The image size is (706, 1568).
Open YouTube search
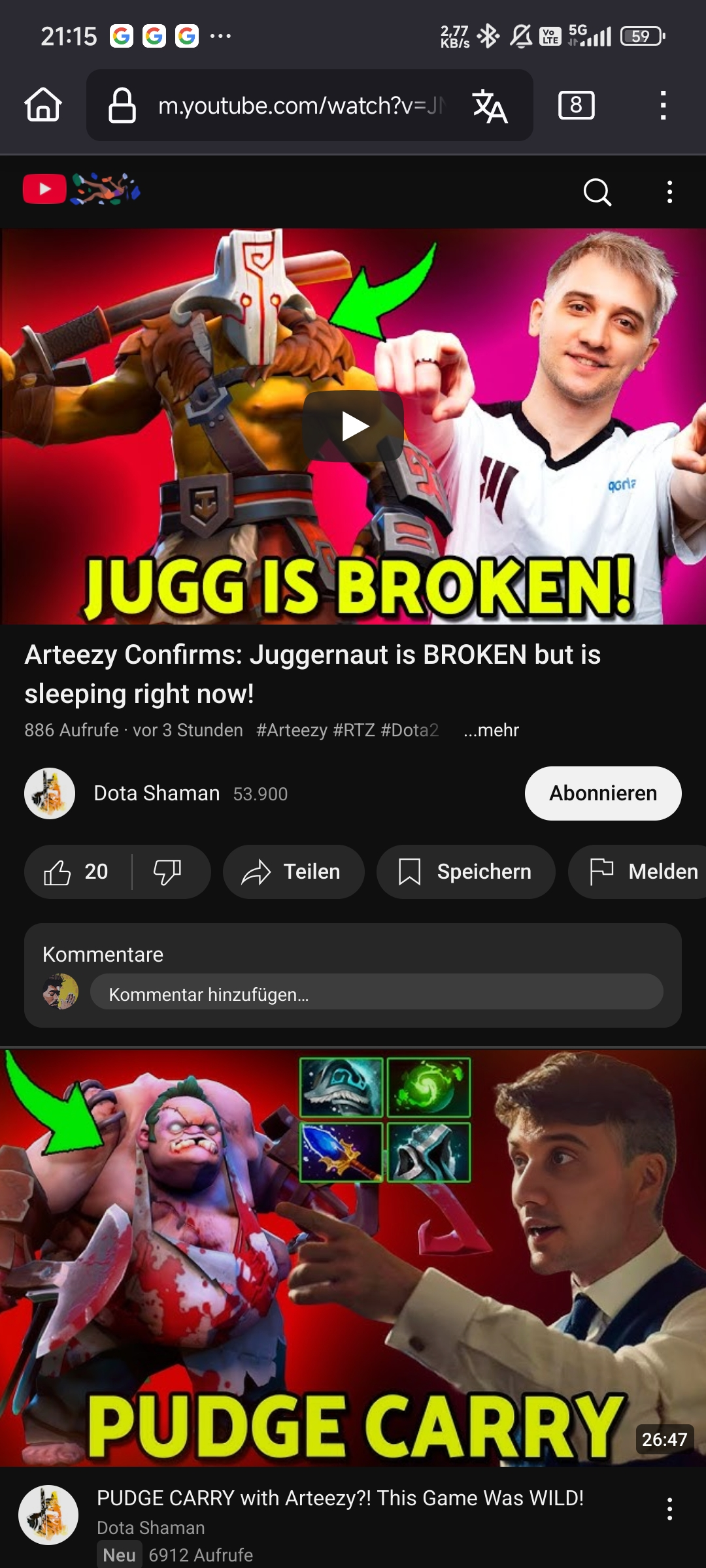coord(597,192)
